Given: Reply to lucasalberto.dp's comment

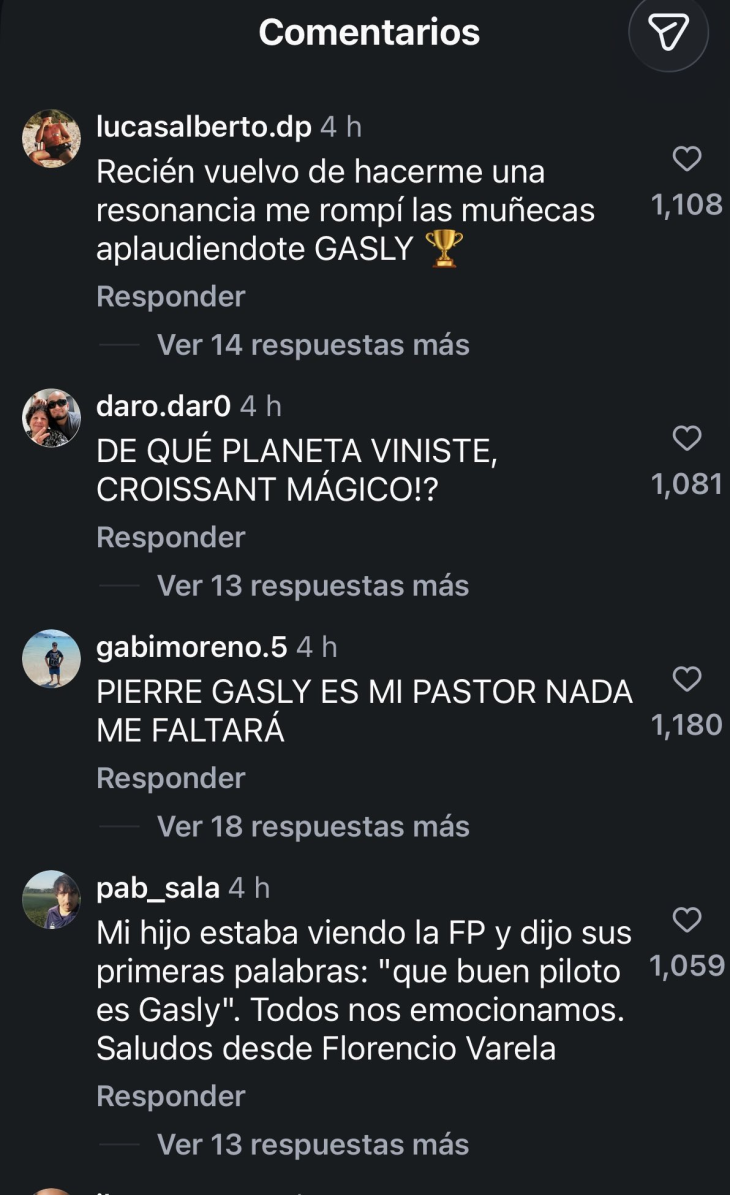Looking at the screenshot, I should [x=171, y=296].
